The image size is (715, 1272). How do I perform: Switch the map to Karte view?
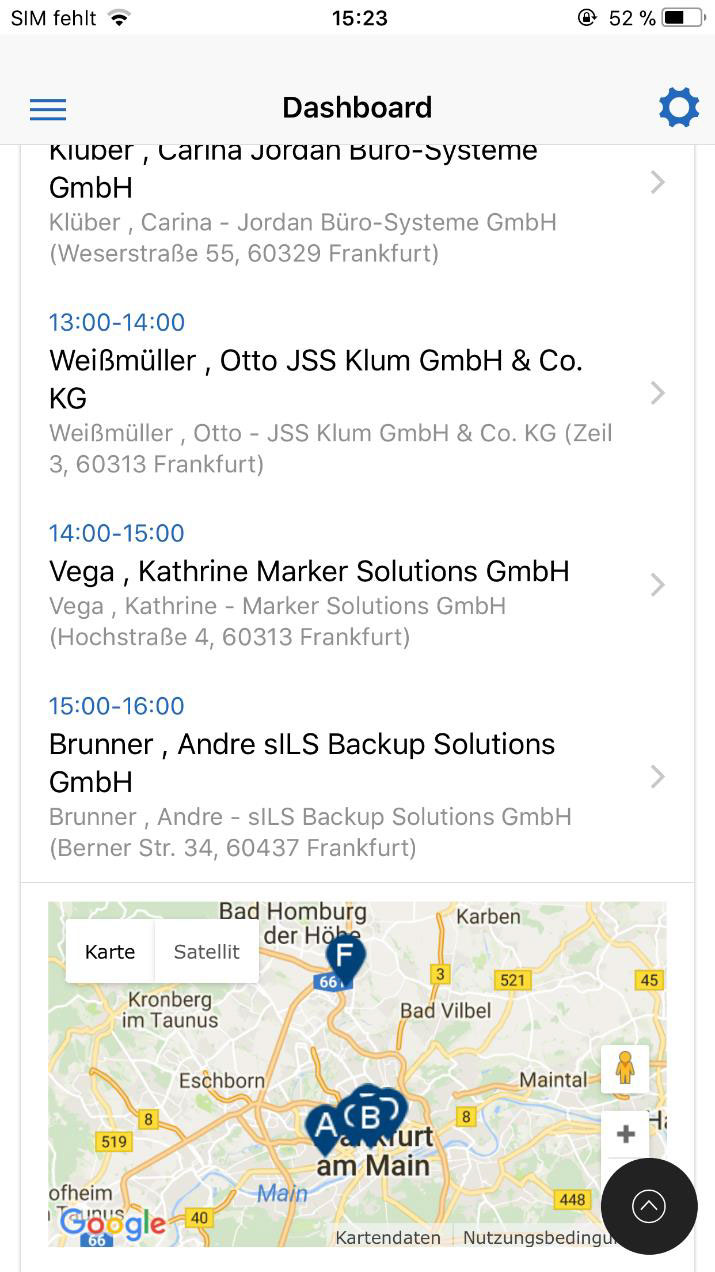click(110, 952)
